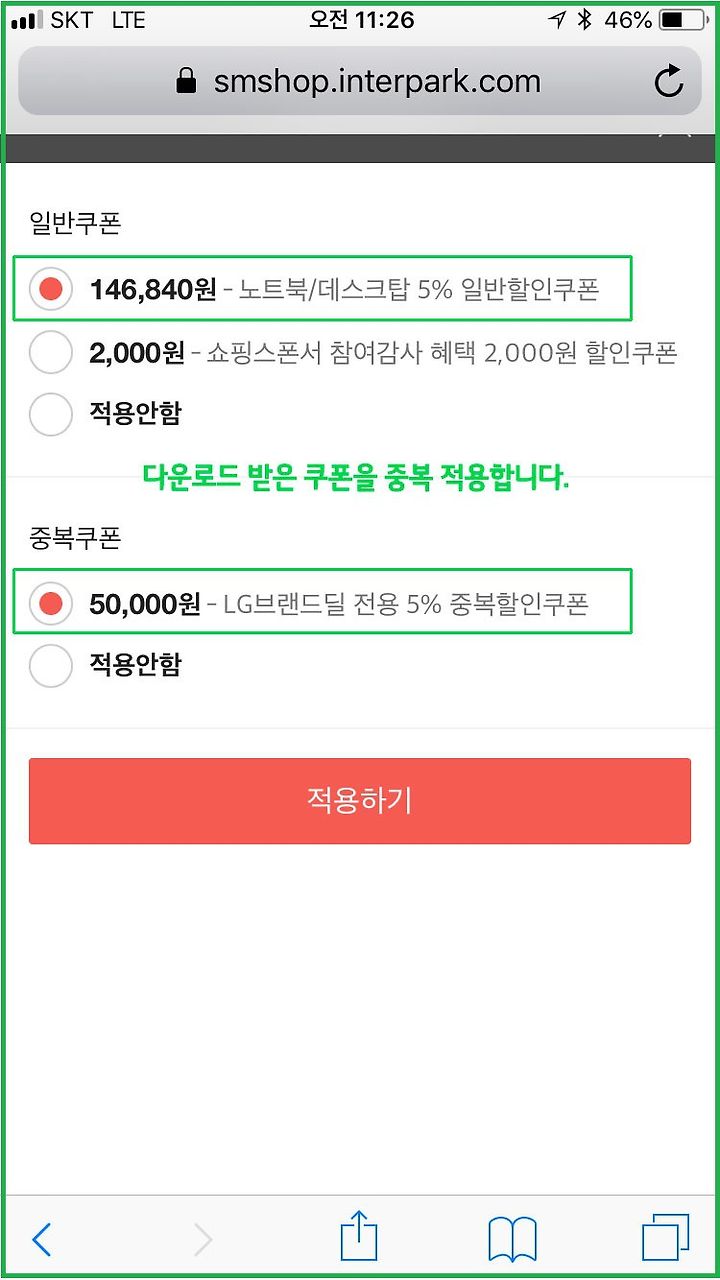The width and height of the screenshot is (720, 1280).
Task: Open Safari bookmarks
Action: click(513, 1240)
